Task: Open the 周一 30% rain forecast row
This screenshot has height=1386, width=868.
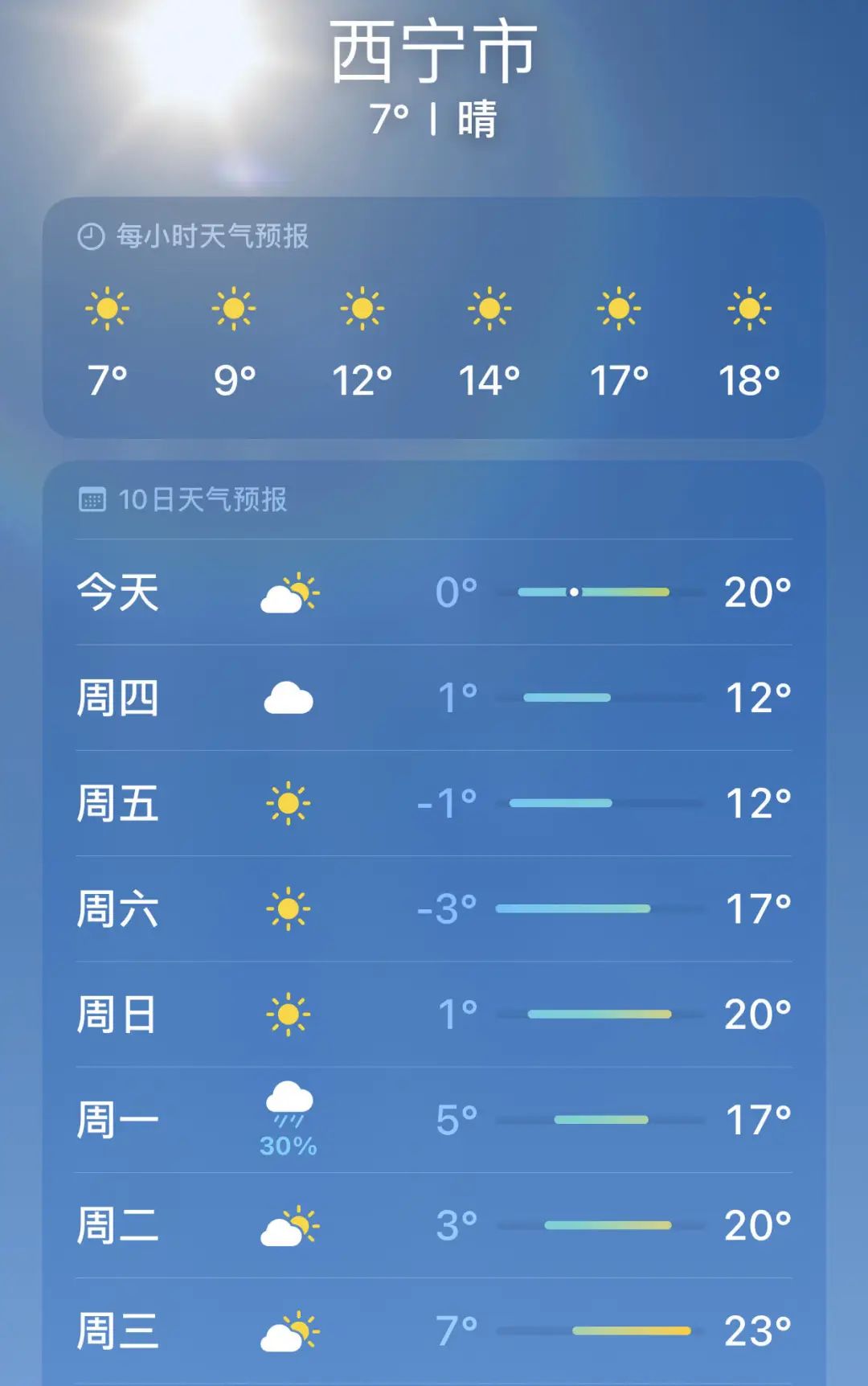Action: (434, 1120)
